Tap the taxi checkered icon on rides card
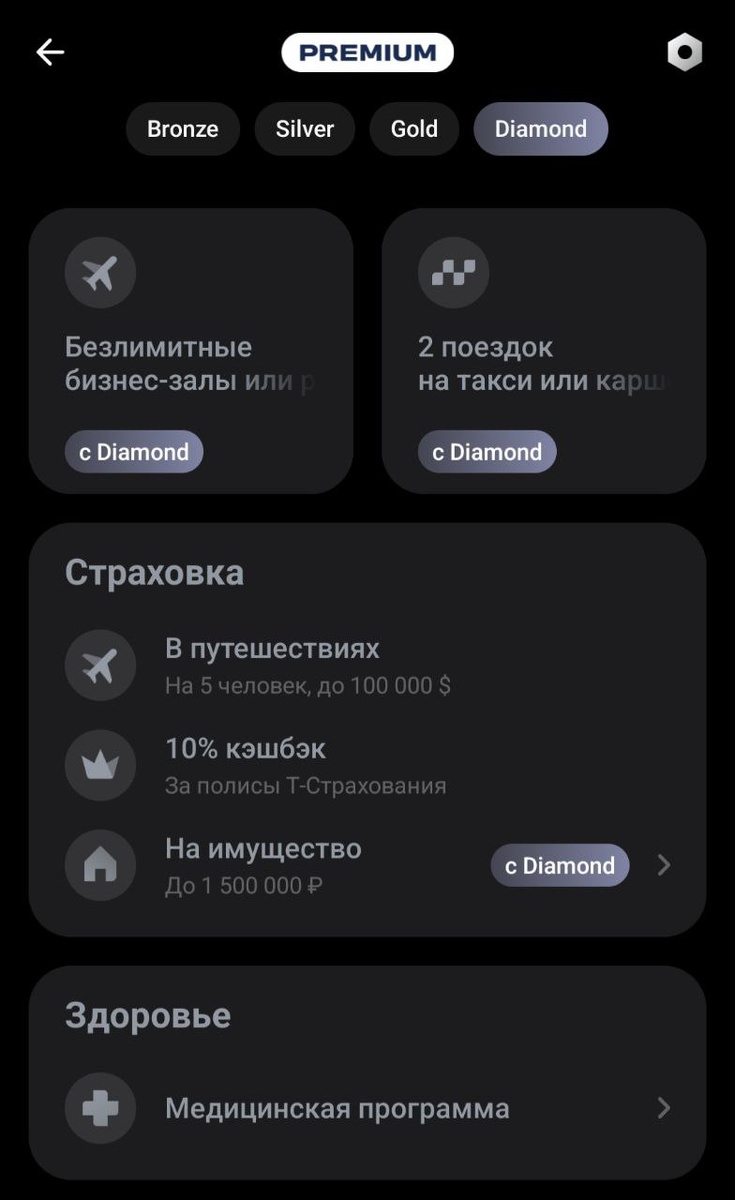This screenshot has width=735, height=1200. [454, 272]
